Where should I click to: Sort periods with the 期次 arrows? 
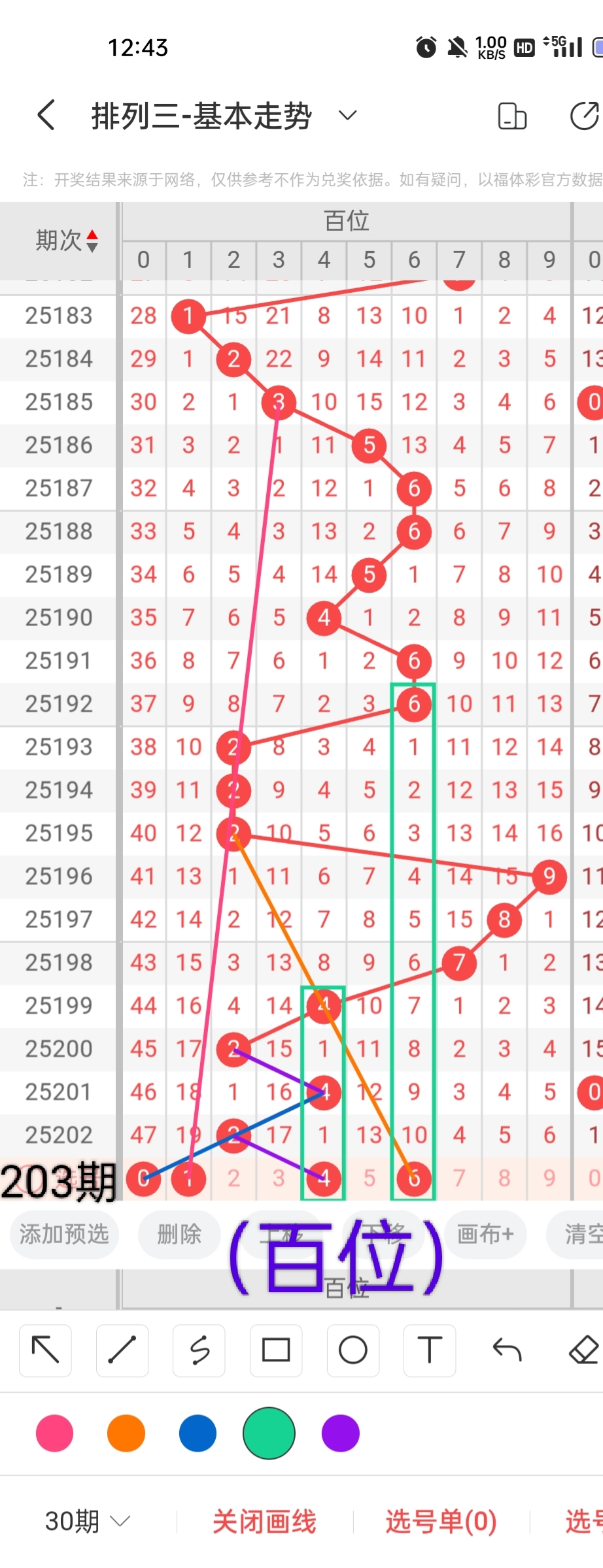(x=92, y=241)
